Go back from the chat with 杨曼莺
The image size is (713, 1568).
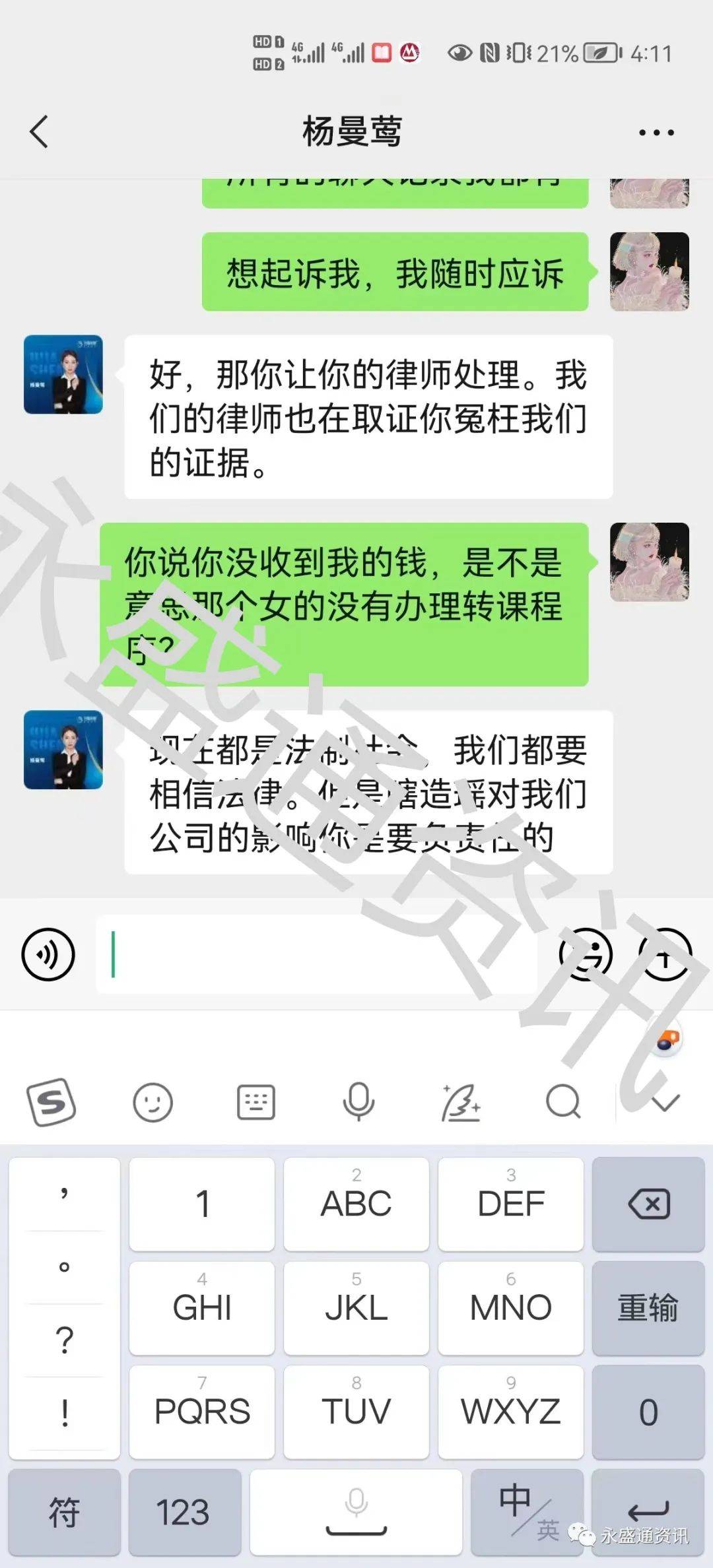click(40, 131)
